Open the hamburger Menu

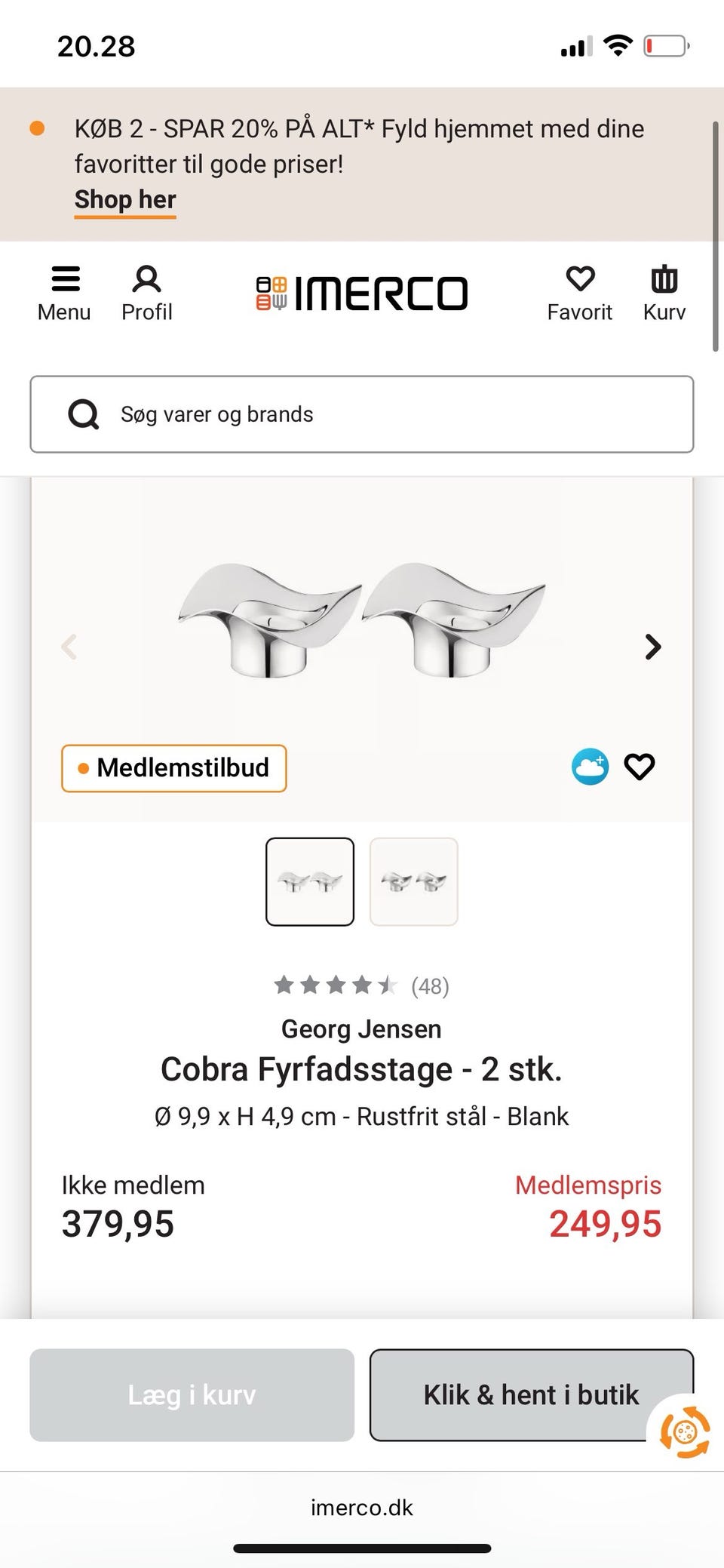click(x=64, y=292)
